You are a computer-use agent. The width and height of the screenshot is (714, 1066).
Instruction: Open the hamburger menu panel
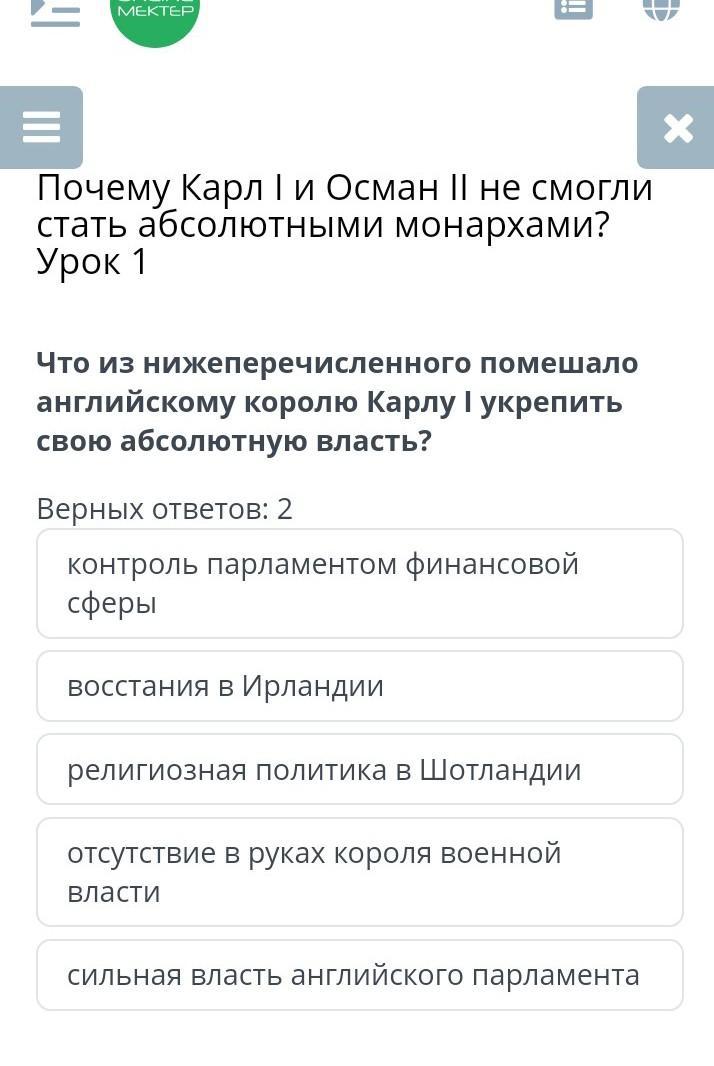41,127
